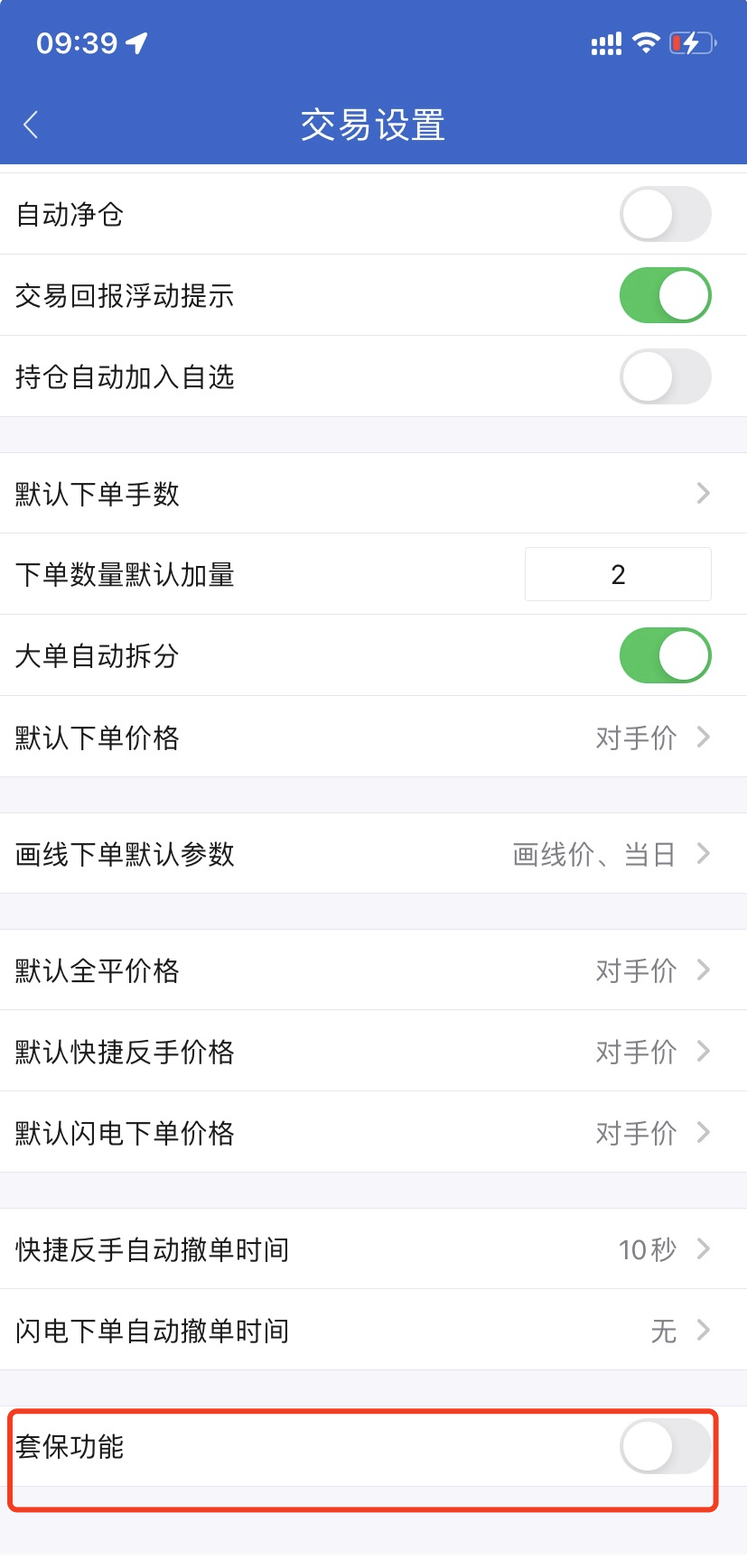Adjust 快捷反手自动撤单时间
Image resolution: width=747 pixels, height=1568 pixels.
coord(373,1248)
